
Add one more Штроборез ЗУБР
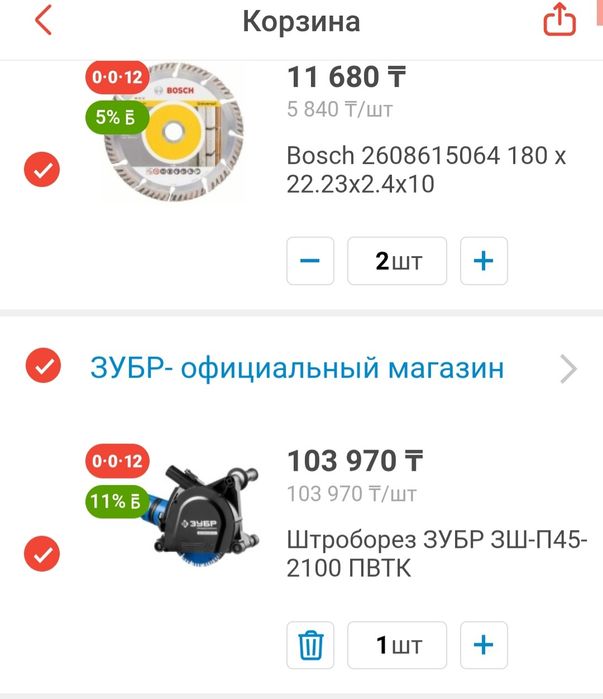[x=483, y=645]
